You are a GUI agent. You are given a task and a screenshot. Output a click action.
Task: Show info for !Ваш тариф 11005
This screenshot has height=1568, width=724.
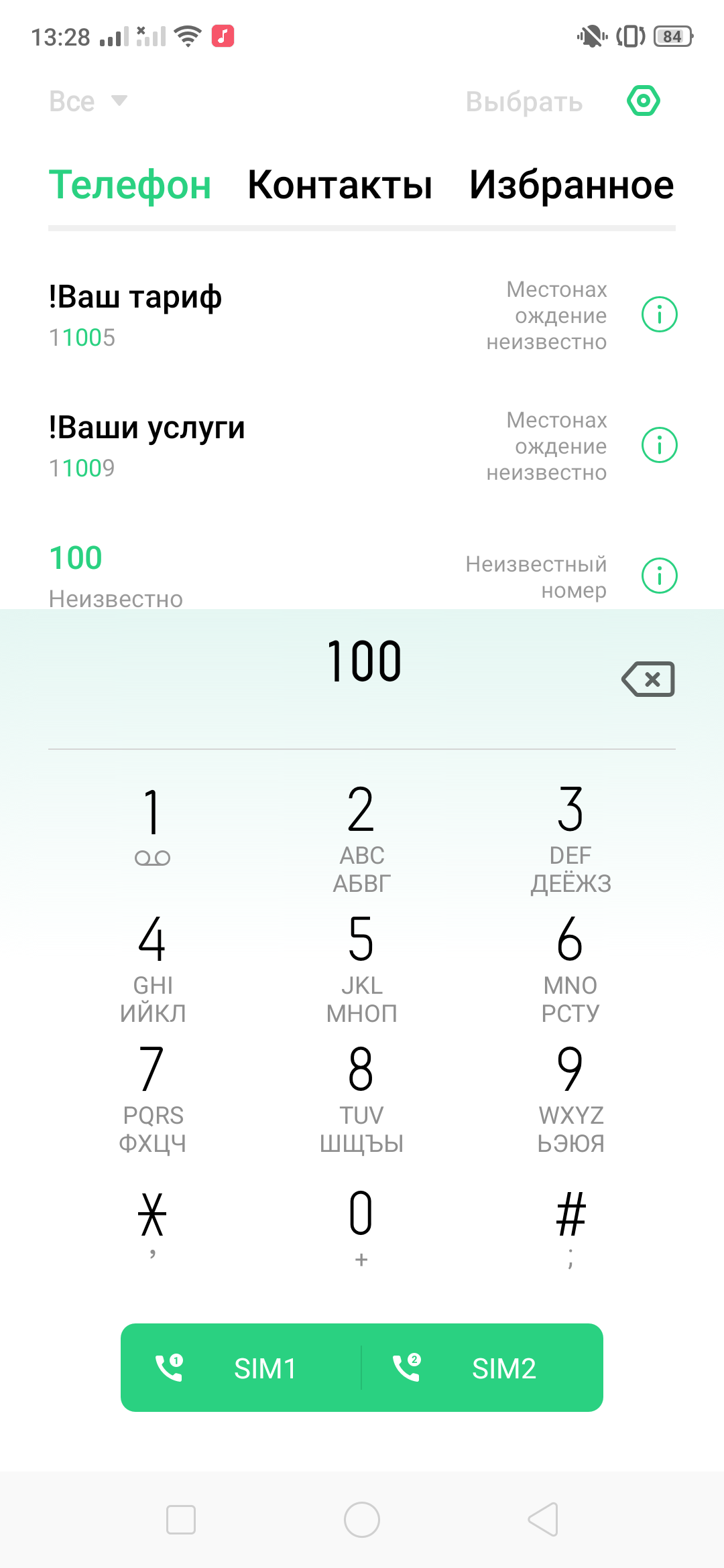(x=660, y=314)
